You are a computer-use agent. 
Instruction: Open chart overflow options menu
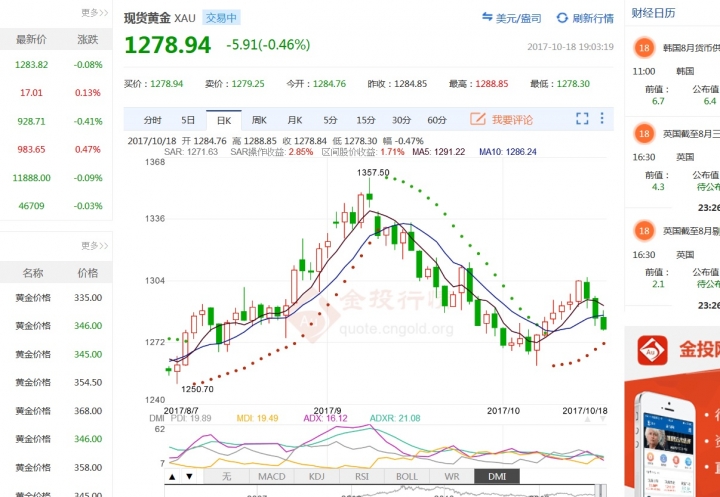click(602, 119)
